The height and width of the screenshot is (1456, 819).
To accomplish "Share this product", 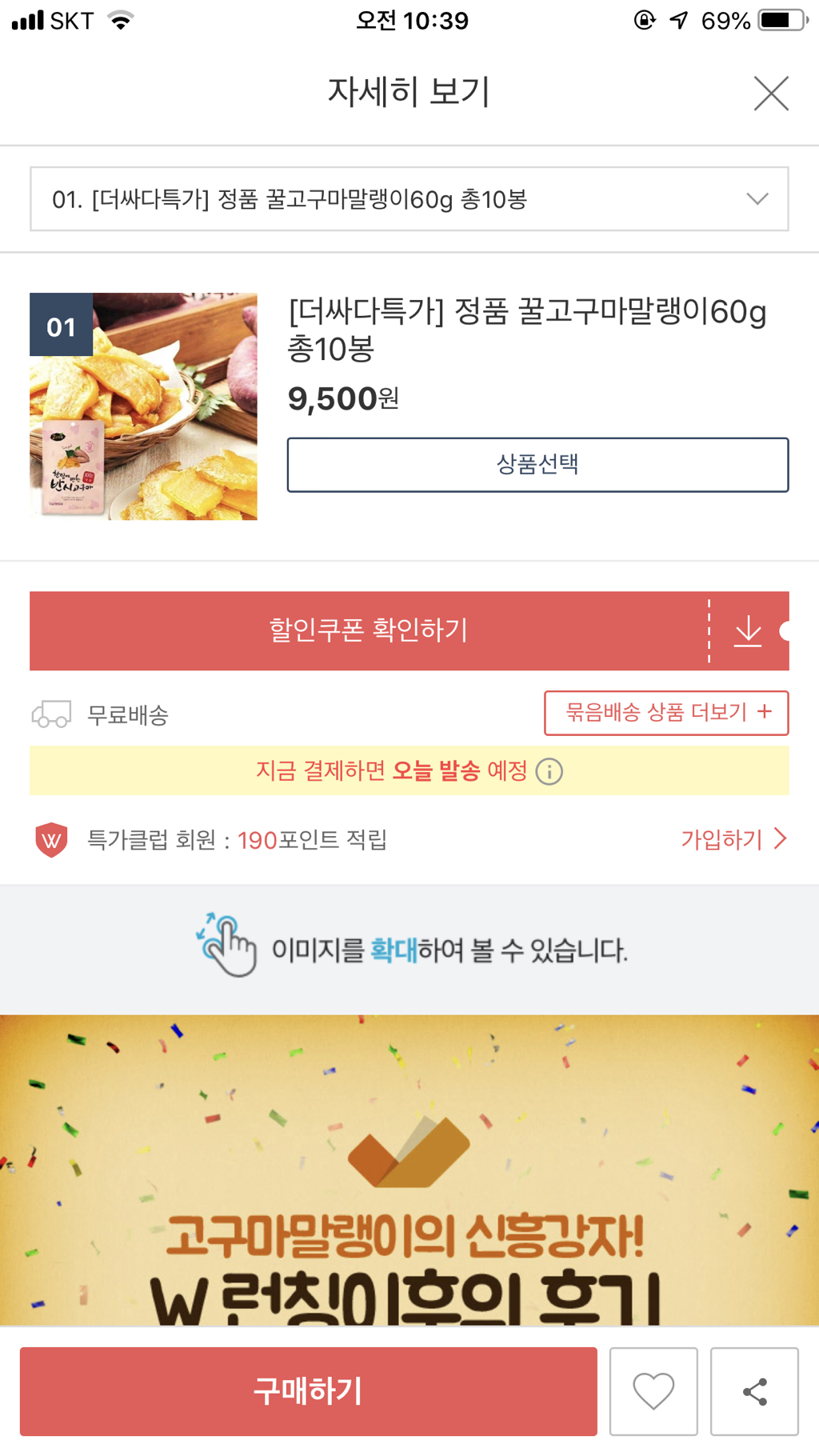I will point(754,1391).
